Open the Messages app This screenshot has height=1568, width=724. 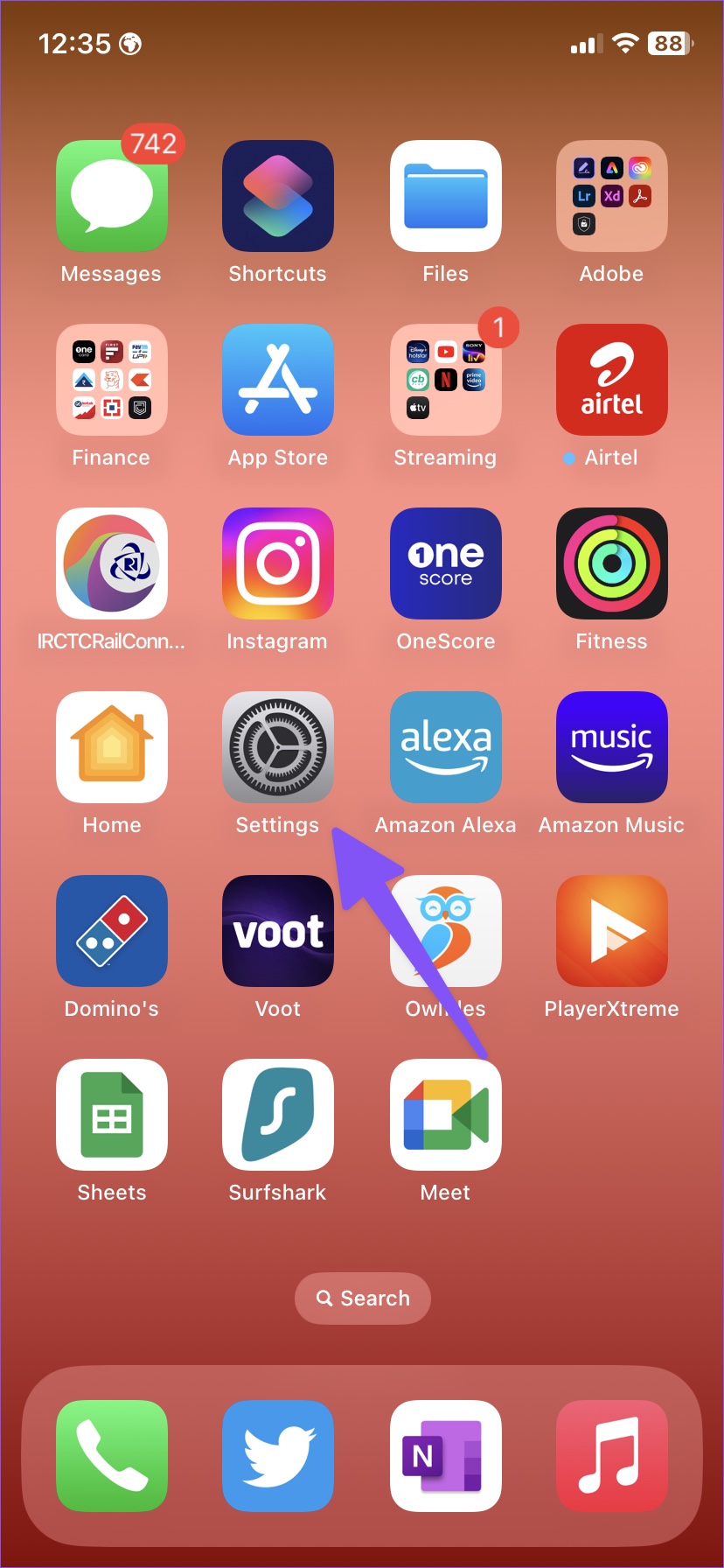tap(112, 196)
